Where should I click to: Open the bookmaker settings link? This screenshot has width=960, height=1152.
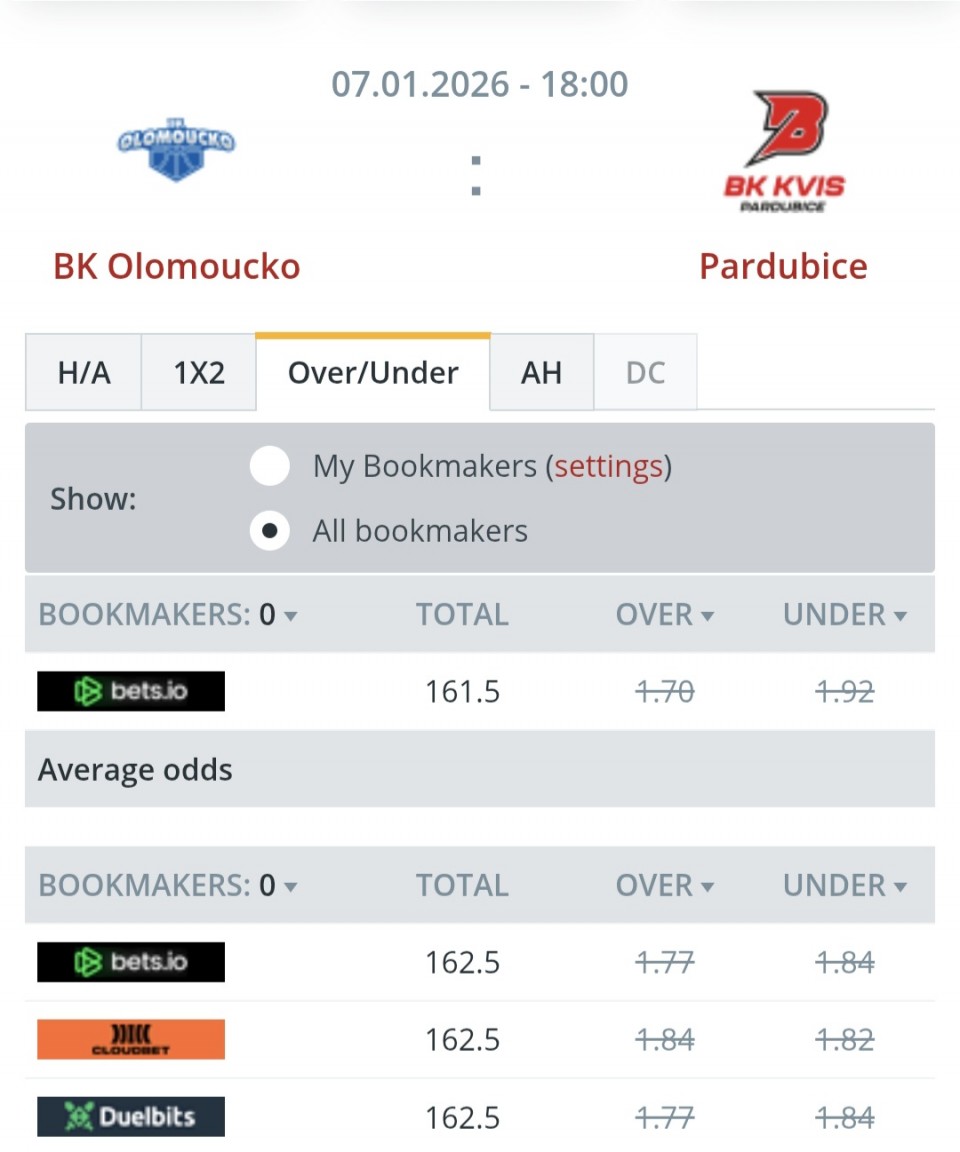[608, 466]
